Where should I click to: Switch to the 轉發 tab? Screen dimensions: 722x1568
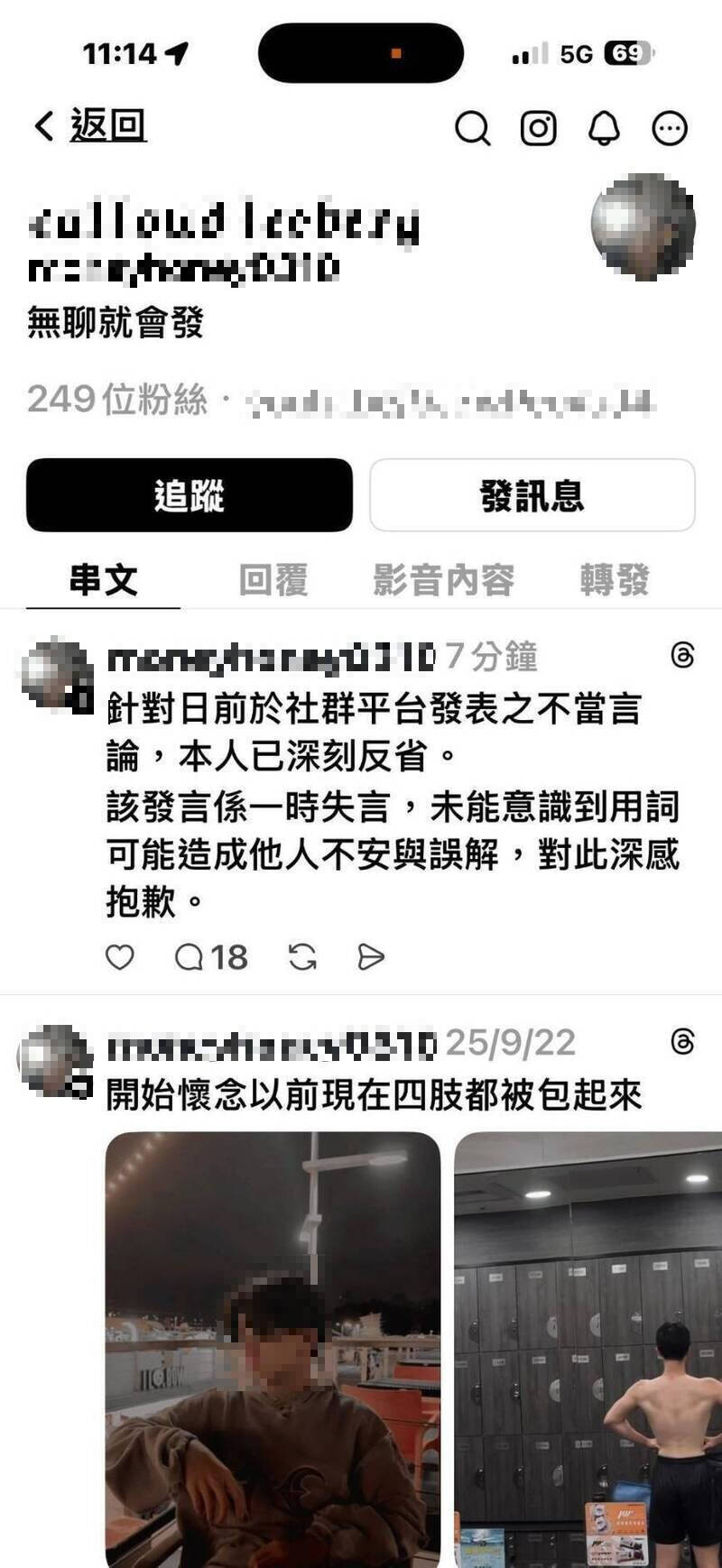[614, 580]
